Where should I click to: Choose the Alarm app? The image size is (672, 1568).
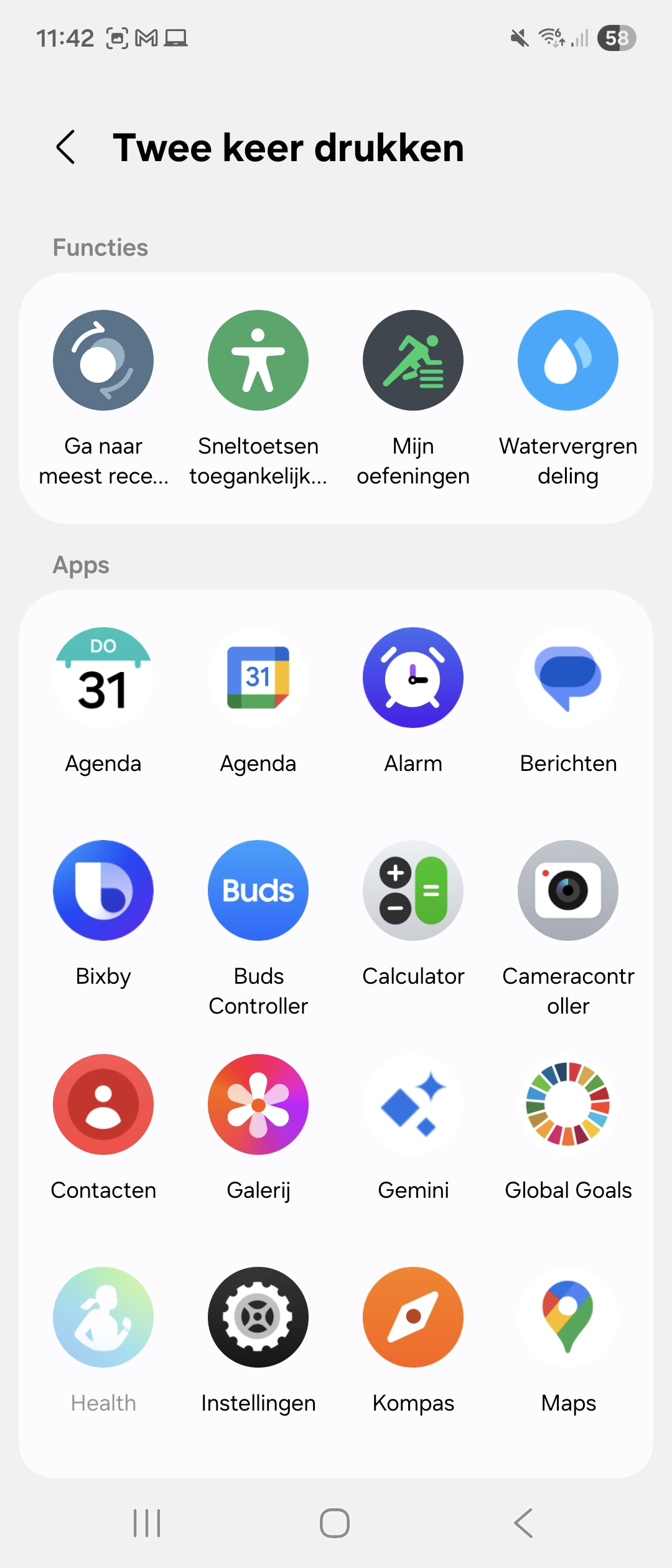click(x=413, y=678)
